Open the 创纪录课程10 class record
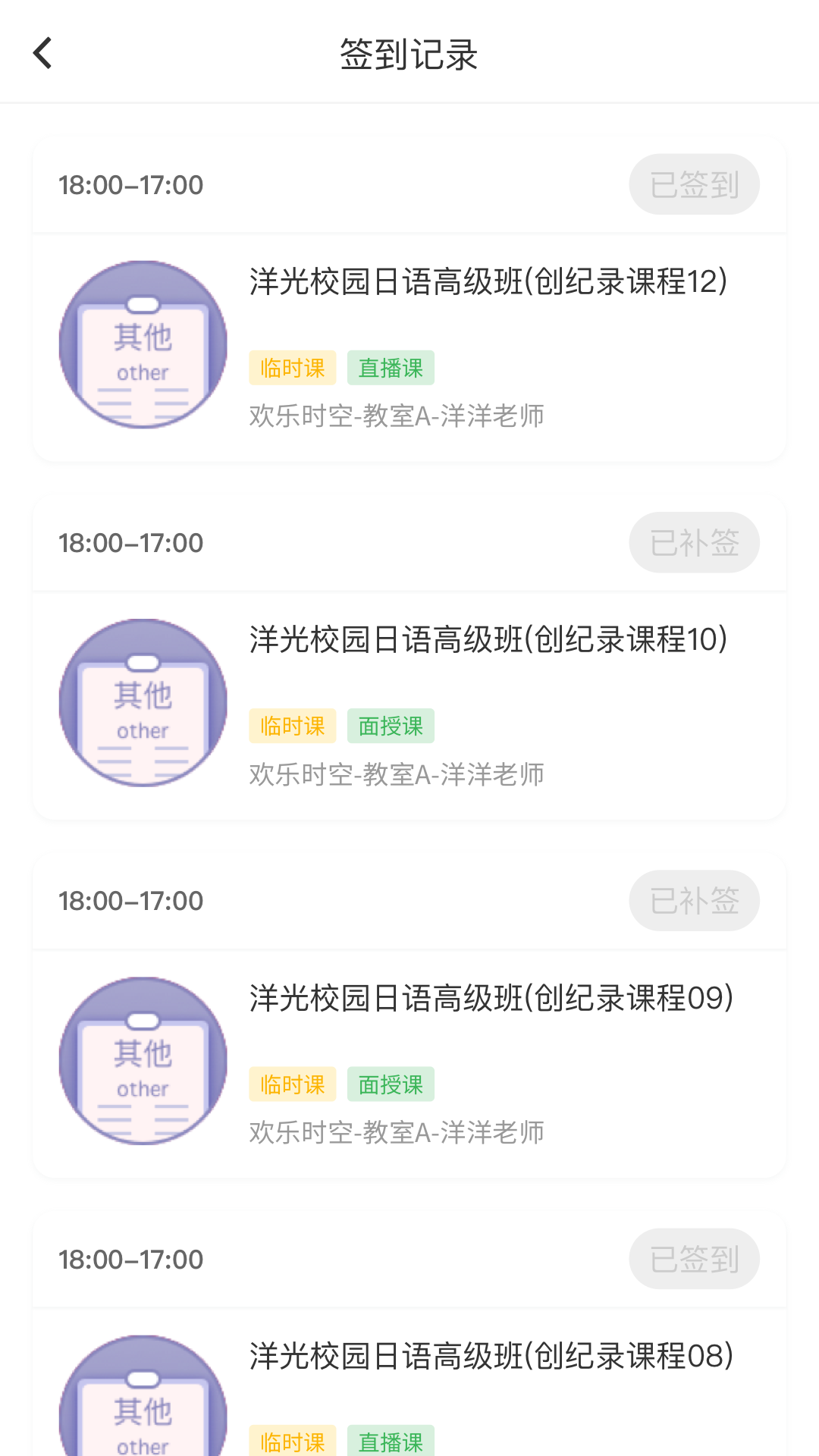 pyautogui.click(x=488, y=640)
